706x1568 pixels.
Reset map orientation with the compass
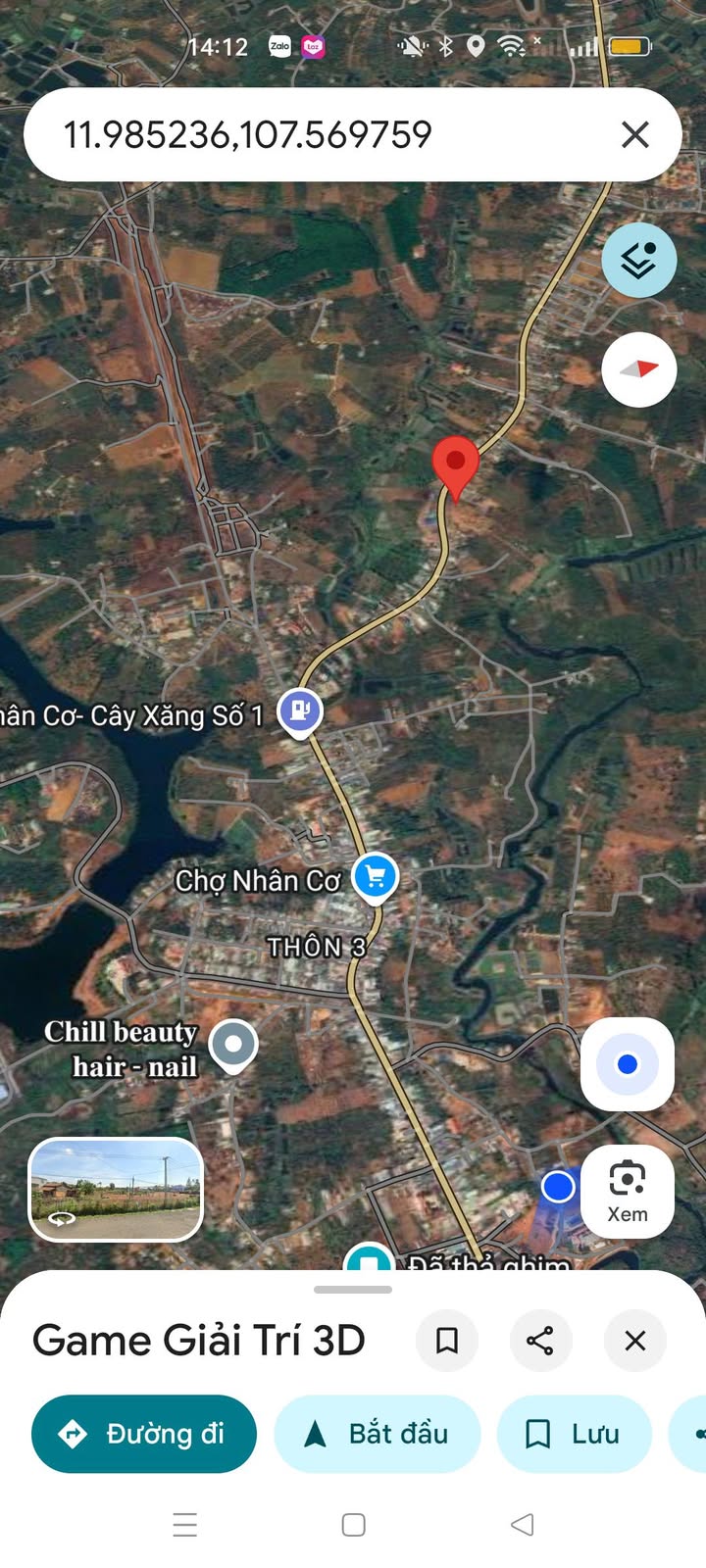pyautogui.click(x=639, y=370)
